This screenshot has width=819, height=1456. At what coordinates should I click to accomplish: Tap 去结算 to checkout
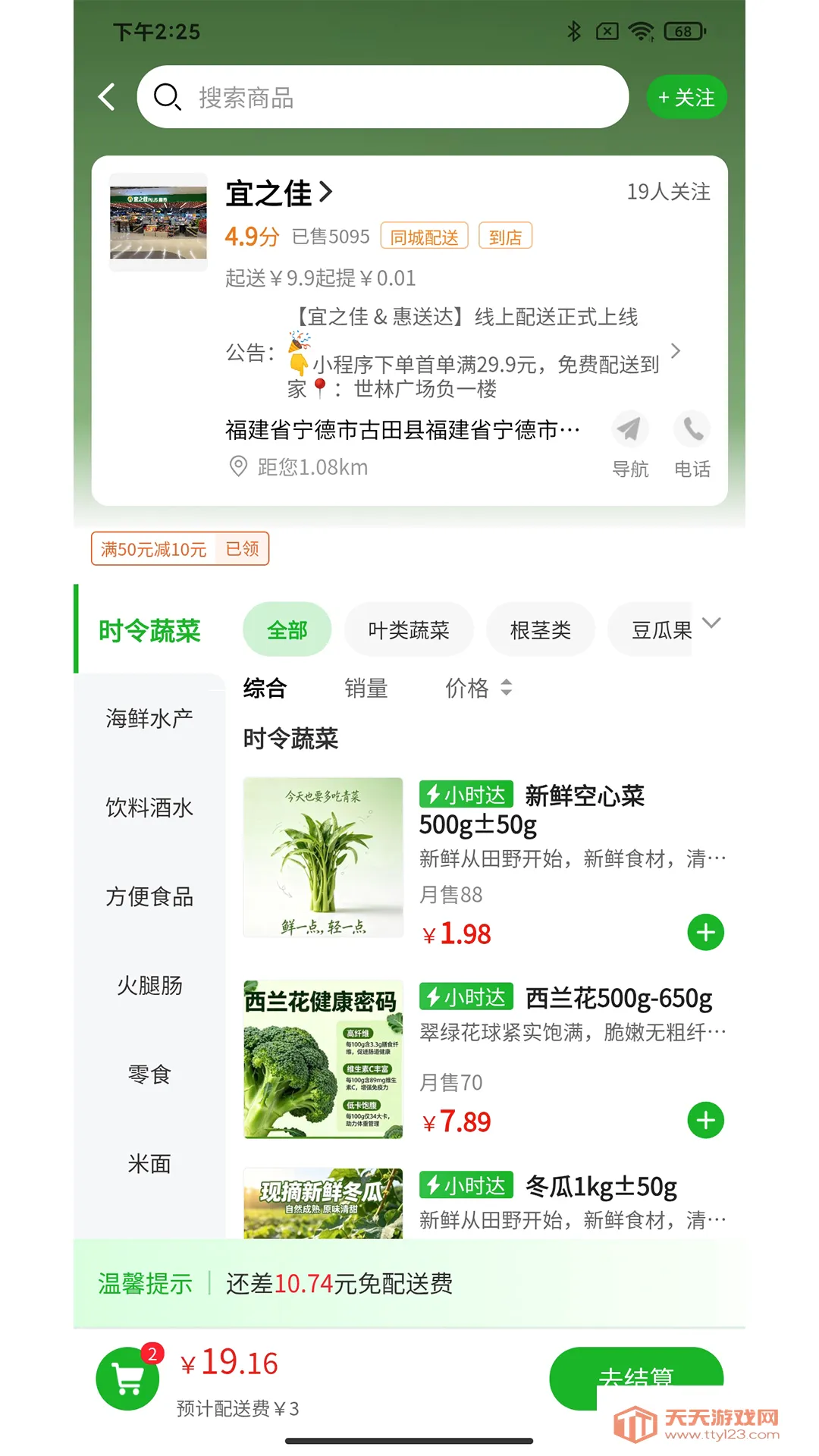636,1377
